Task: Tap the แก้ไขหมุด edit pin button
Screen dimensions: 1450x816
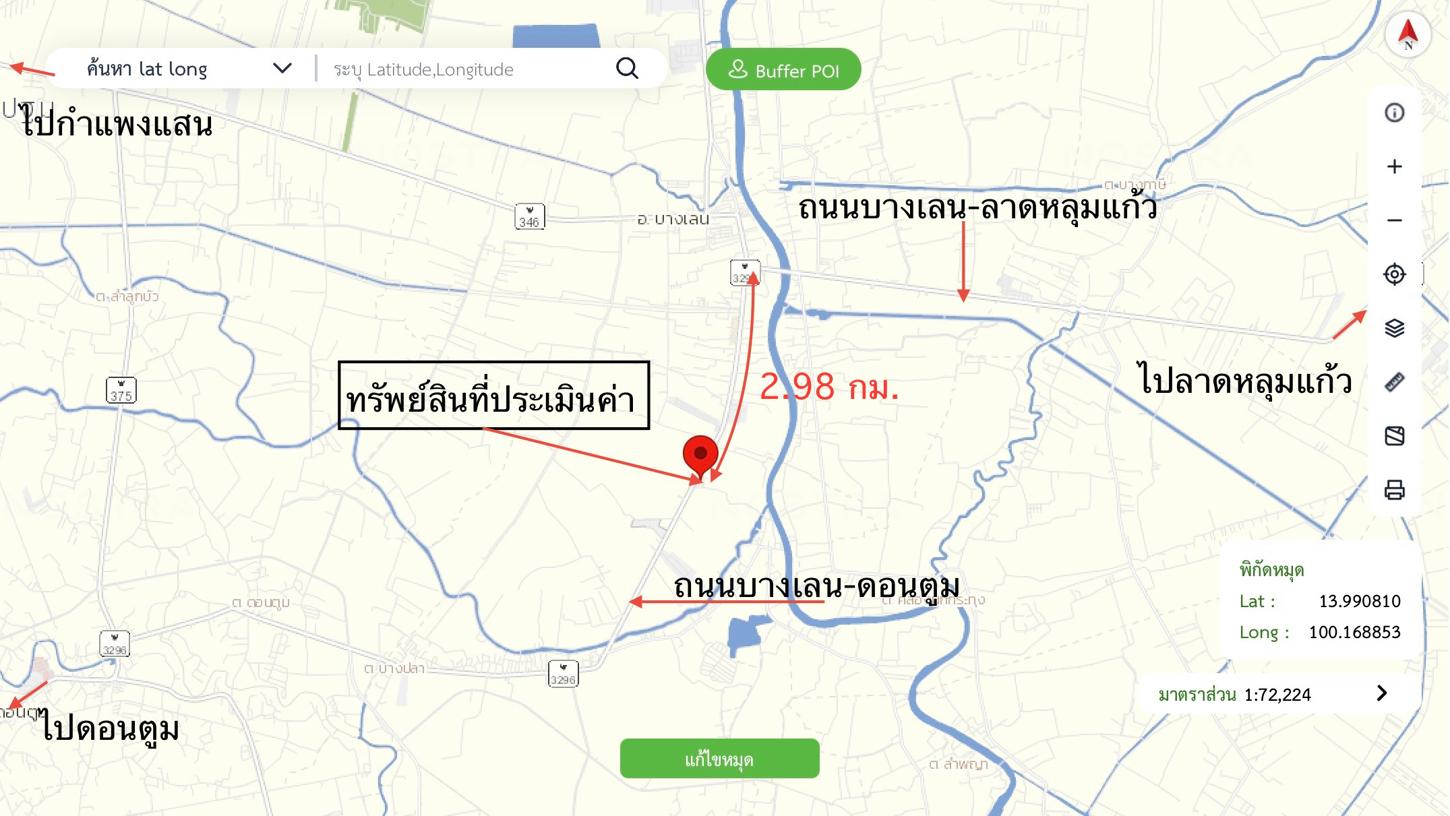Action: (719, 759)
